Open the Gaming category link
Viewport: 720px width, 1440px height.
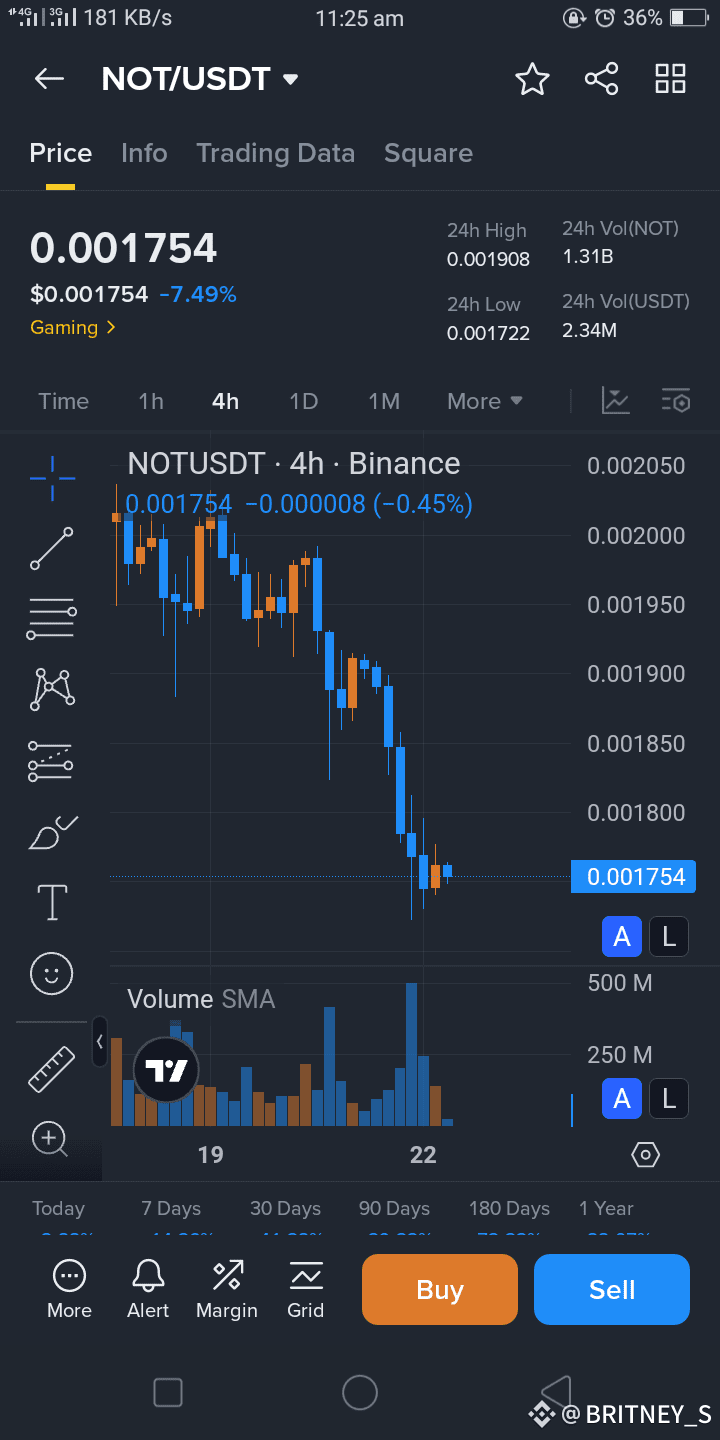[73, 327]
